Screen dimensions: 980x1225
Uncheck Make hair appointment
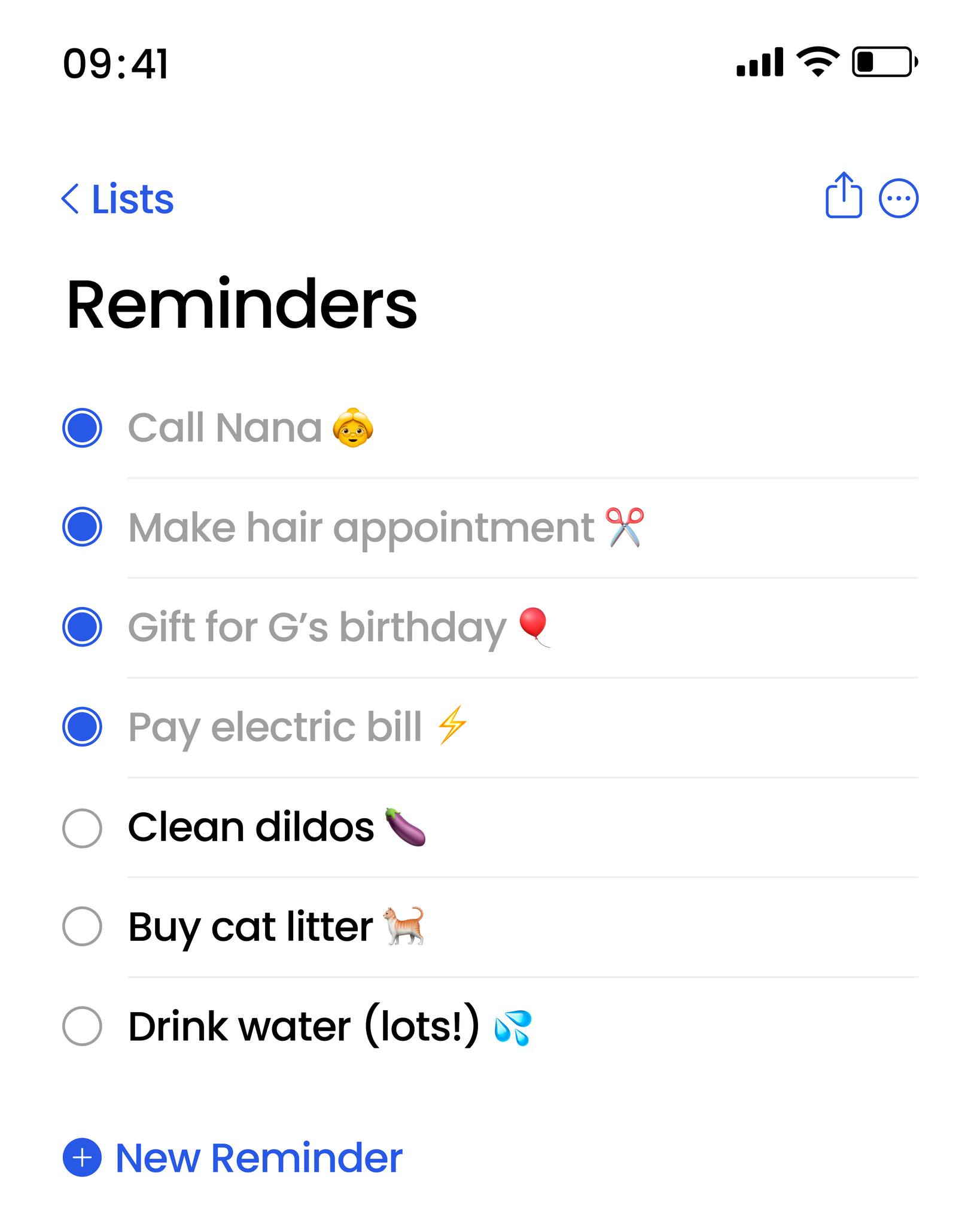82,527
